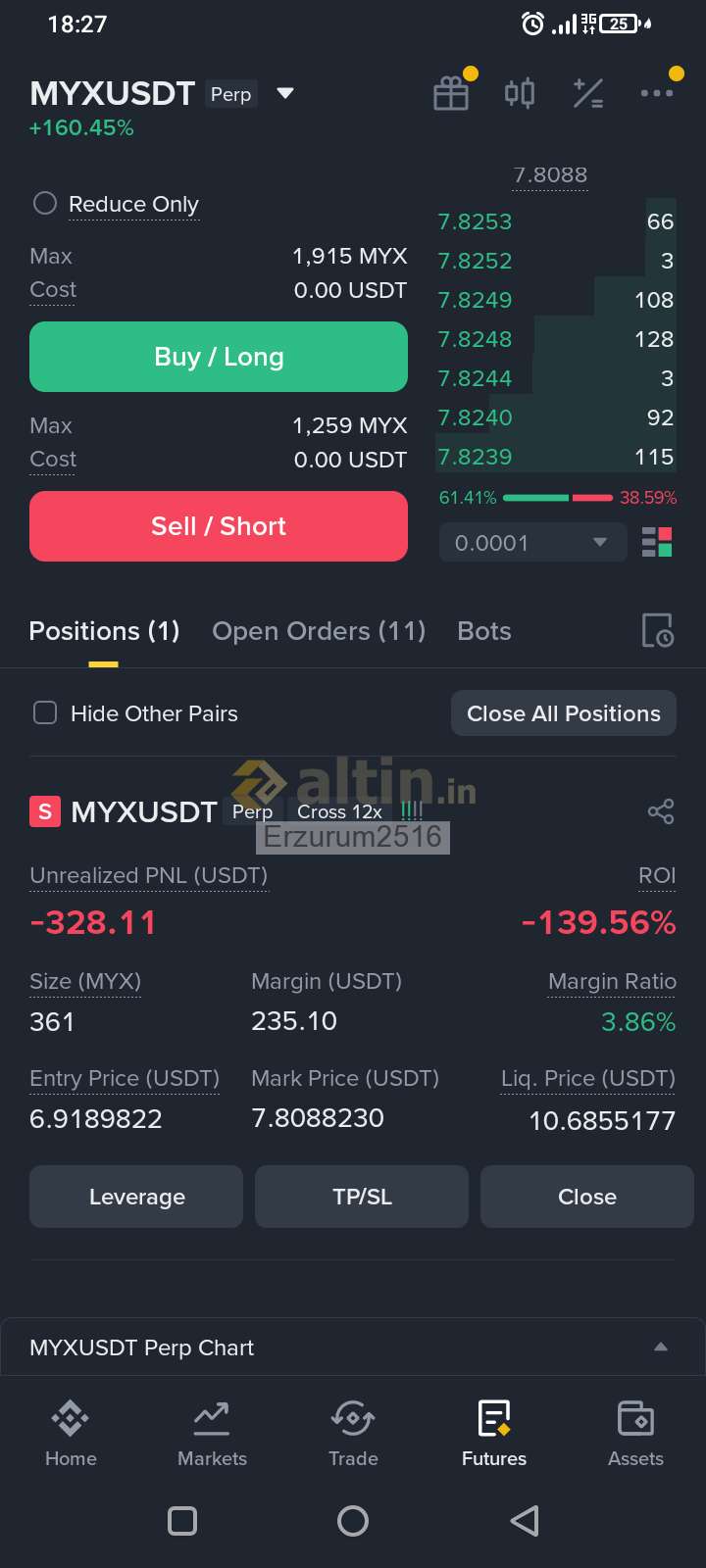Change the order book layout icon
This screenshot has height=1568, width=706.
click(657, 542)
